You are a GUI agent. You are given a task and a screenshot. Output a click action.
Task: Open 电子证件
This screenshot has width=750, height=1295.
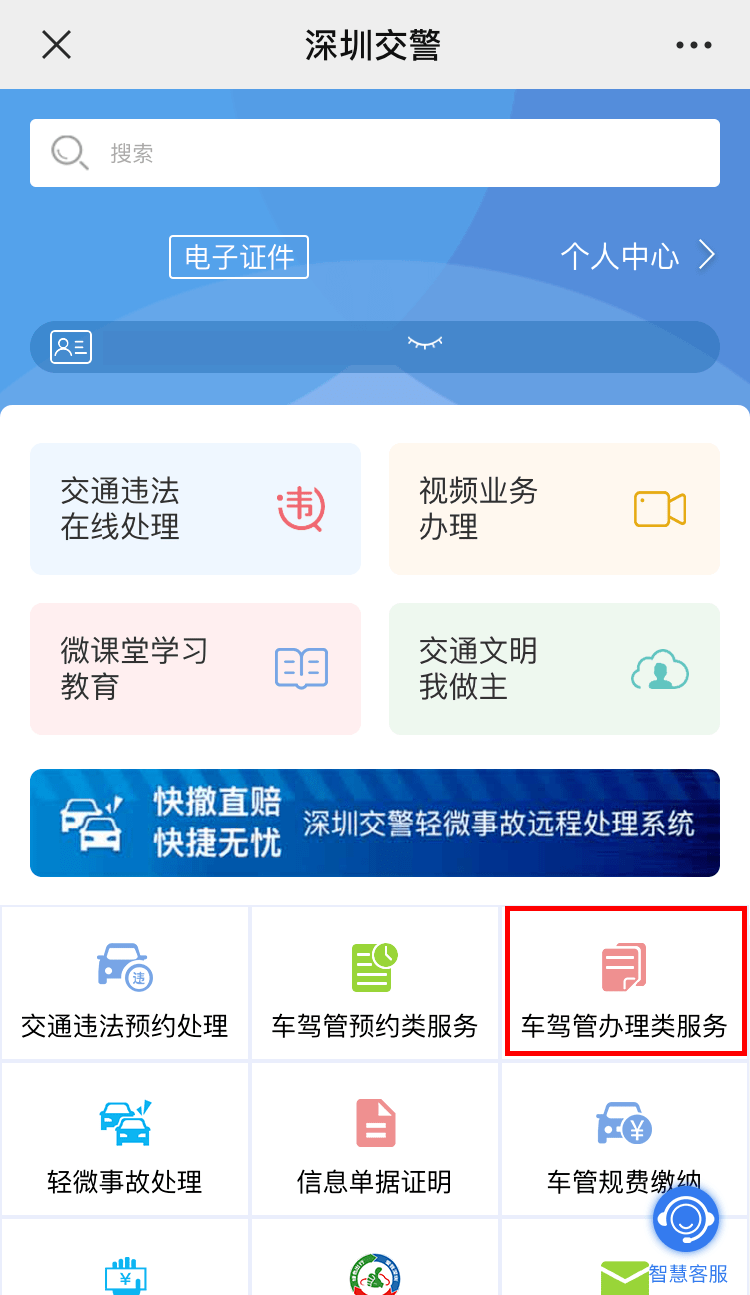click(239, 257)
